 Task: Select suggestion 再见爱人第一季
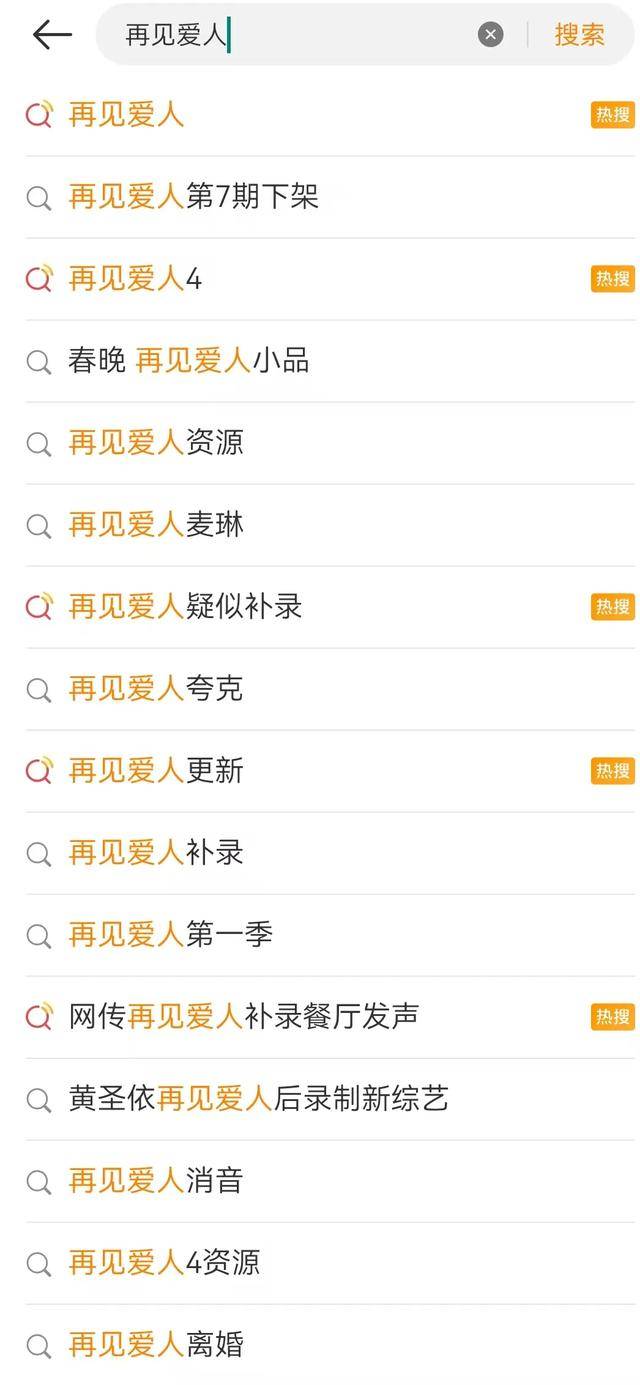click(330, 935)
